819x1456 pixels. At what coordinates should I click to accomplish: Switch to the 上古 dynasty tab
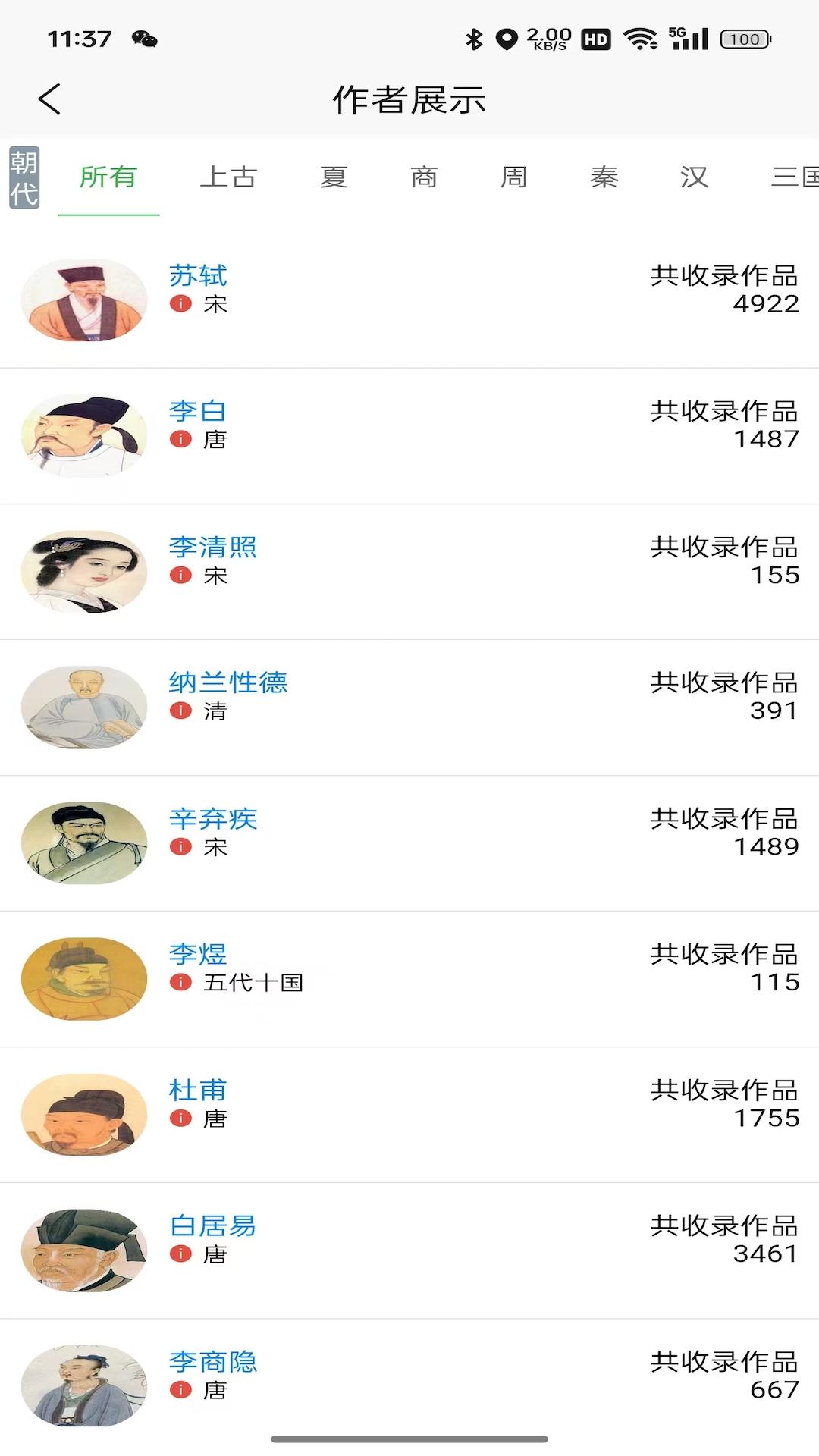point(230,177)
